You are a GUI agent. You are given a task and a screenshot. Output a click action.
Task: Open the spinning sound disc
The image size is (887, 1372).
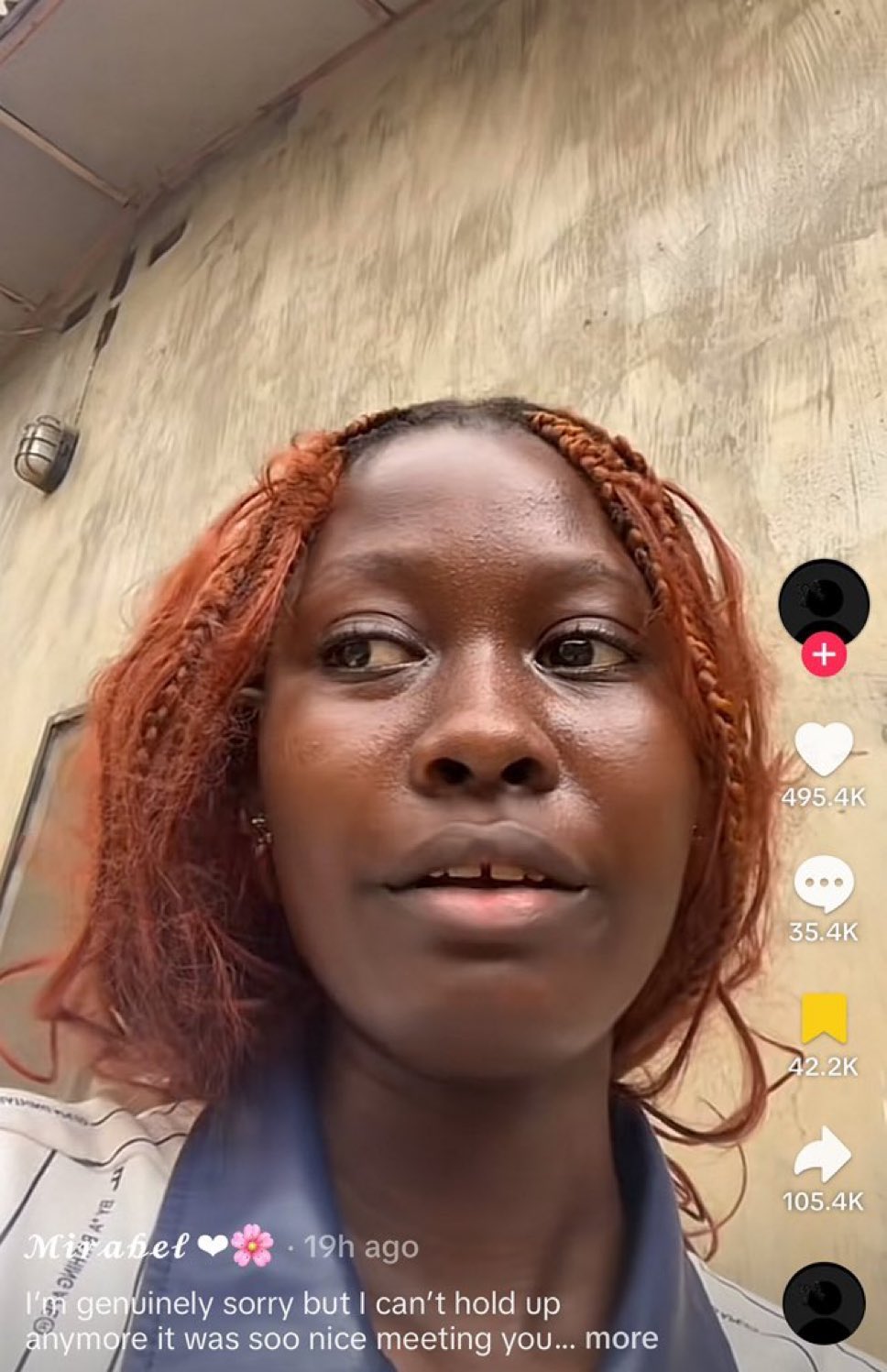pos(824,1304)
